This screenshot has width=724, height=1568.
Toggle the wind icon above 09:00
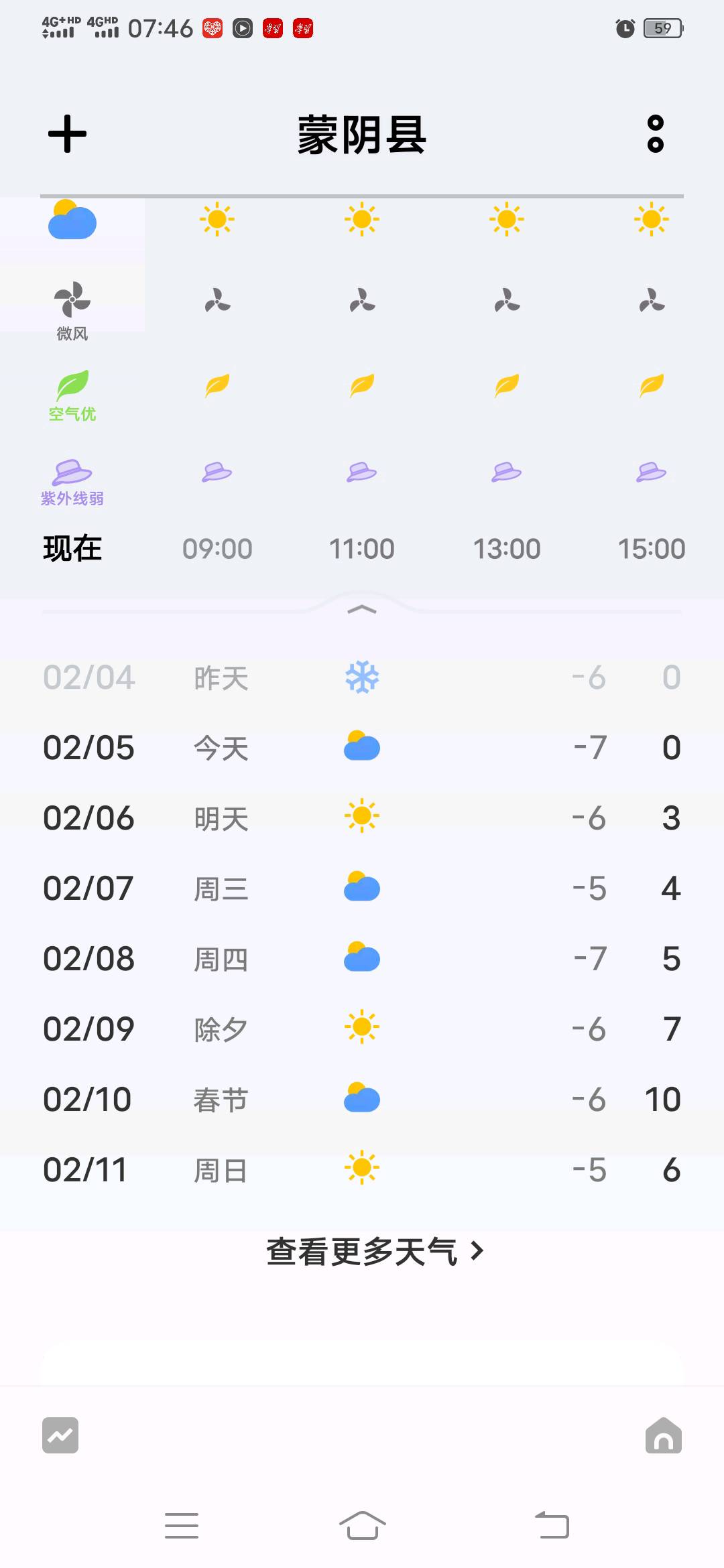pyautogui.click(x=217, y=300)
